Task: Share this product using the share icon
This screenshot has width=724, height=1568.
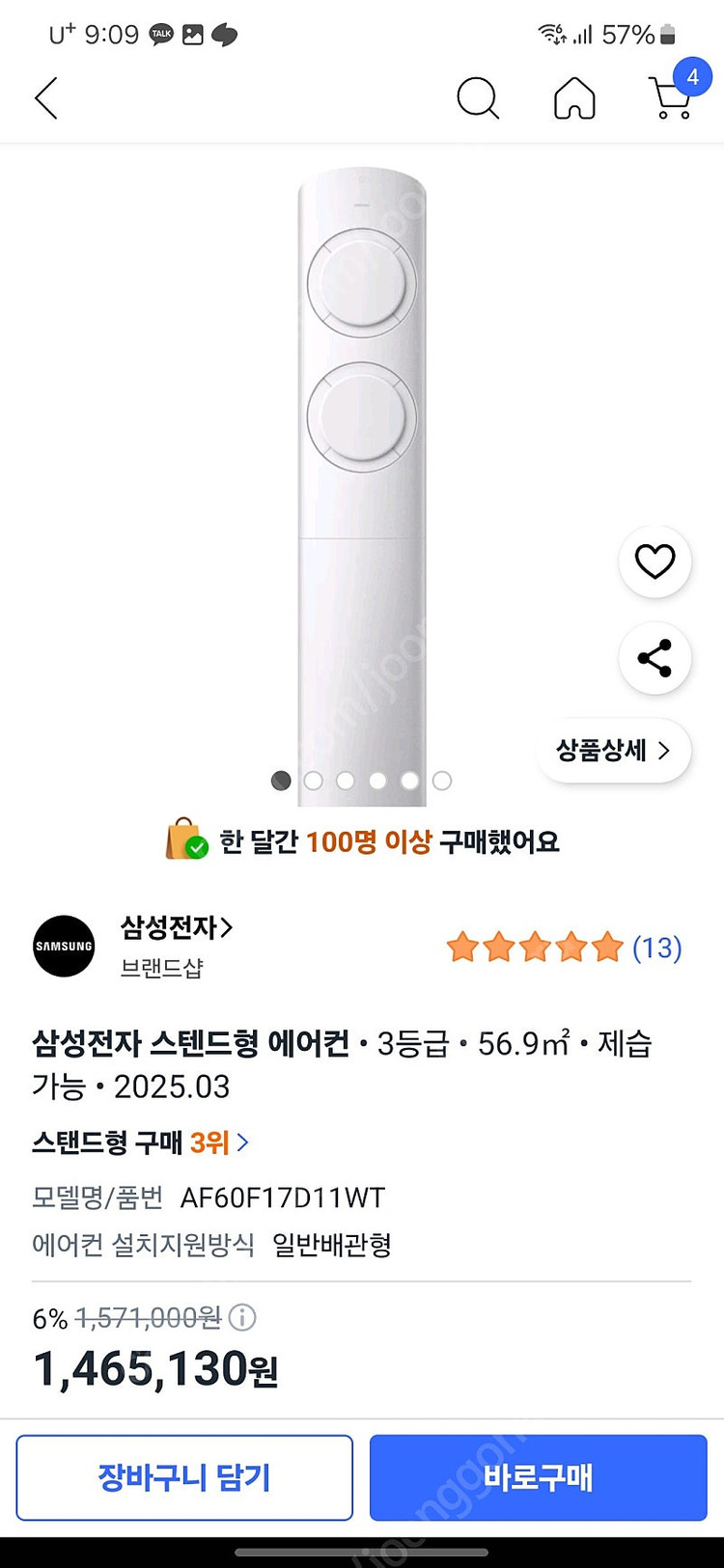Action: [x=654, y=658]
